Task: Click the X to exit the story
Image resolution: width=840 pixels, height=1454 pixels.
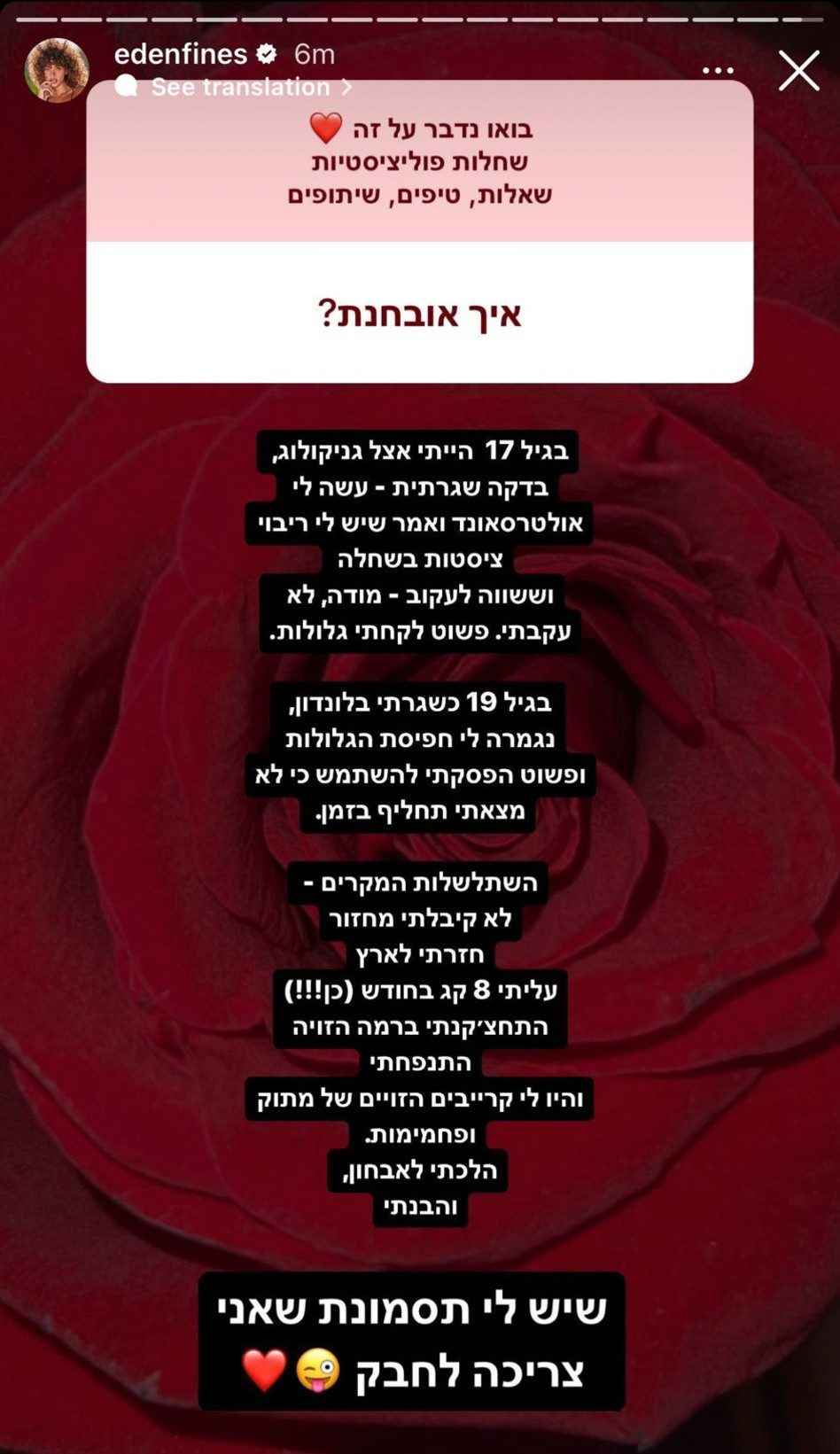Action: (798, 71)
